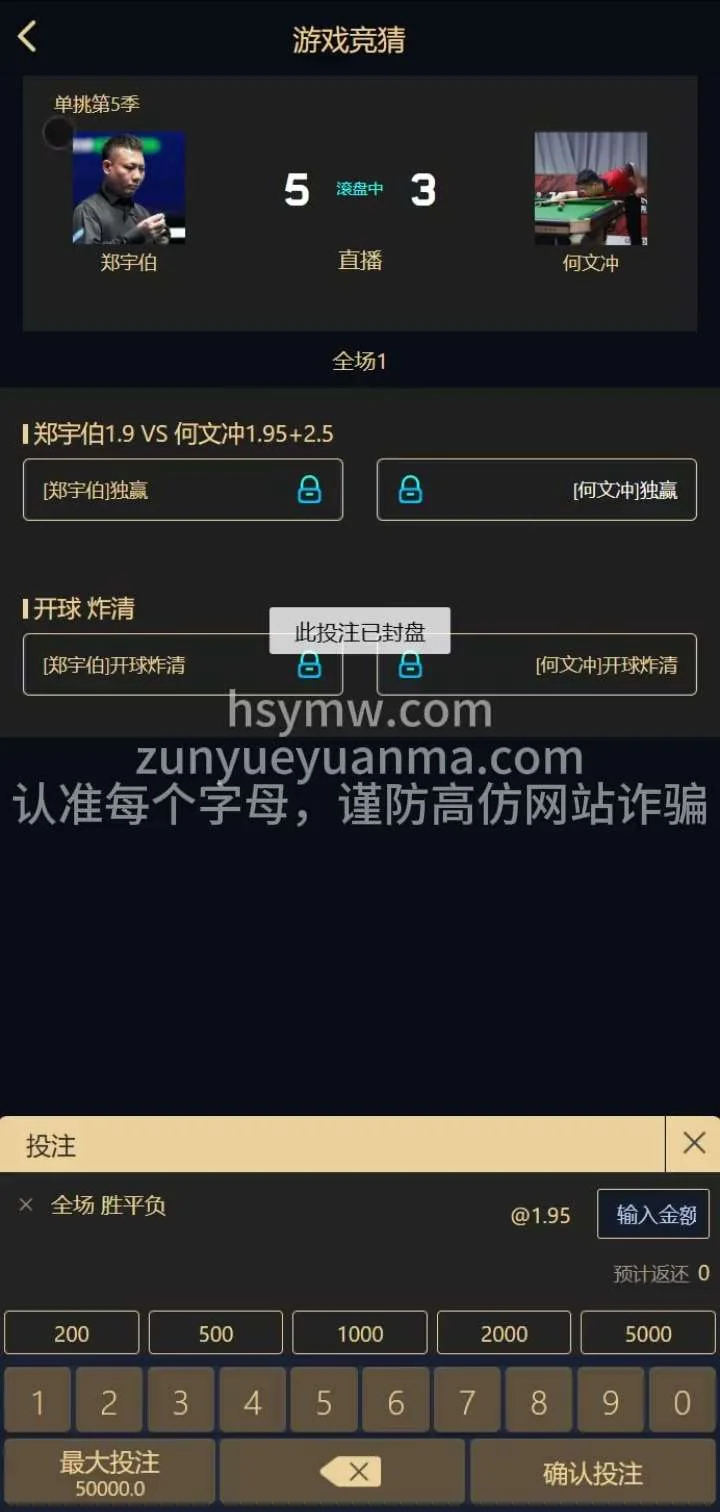Tap the 最大投注 50000.0 button
Image resolution: width=720 pixels, height=1512 pixels.
[110, 1472]
